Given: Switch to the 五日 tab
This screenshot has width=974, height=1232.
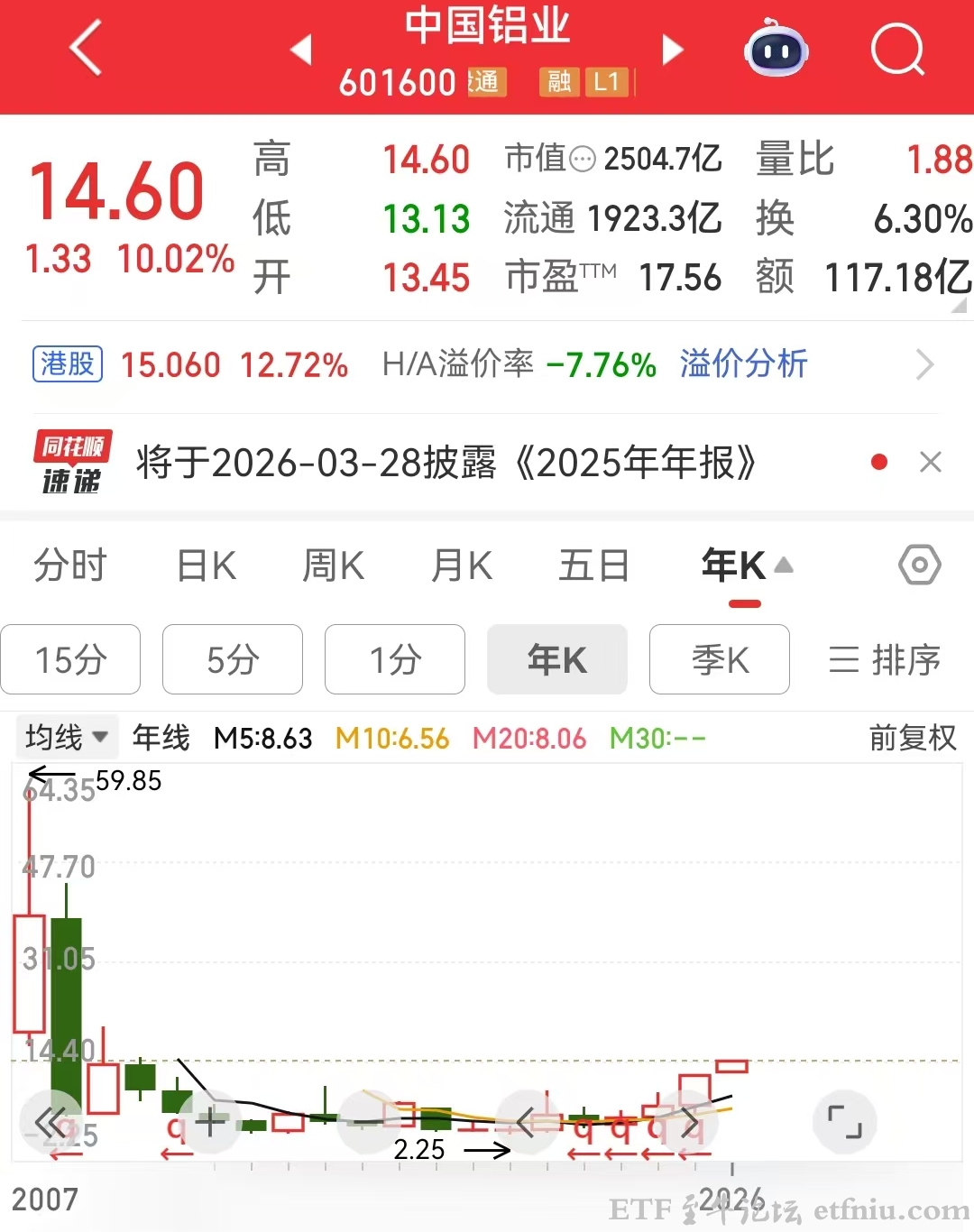Looking at the screenshot, I should click(x=593, y=566).
